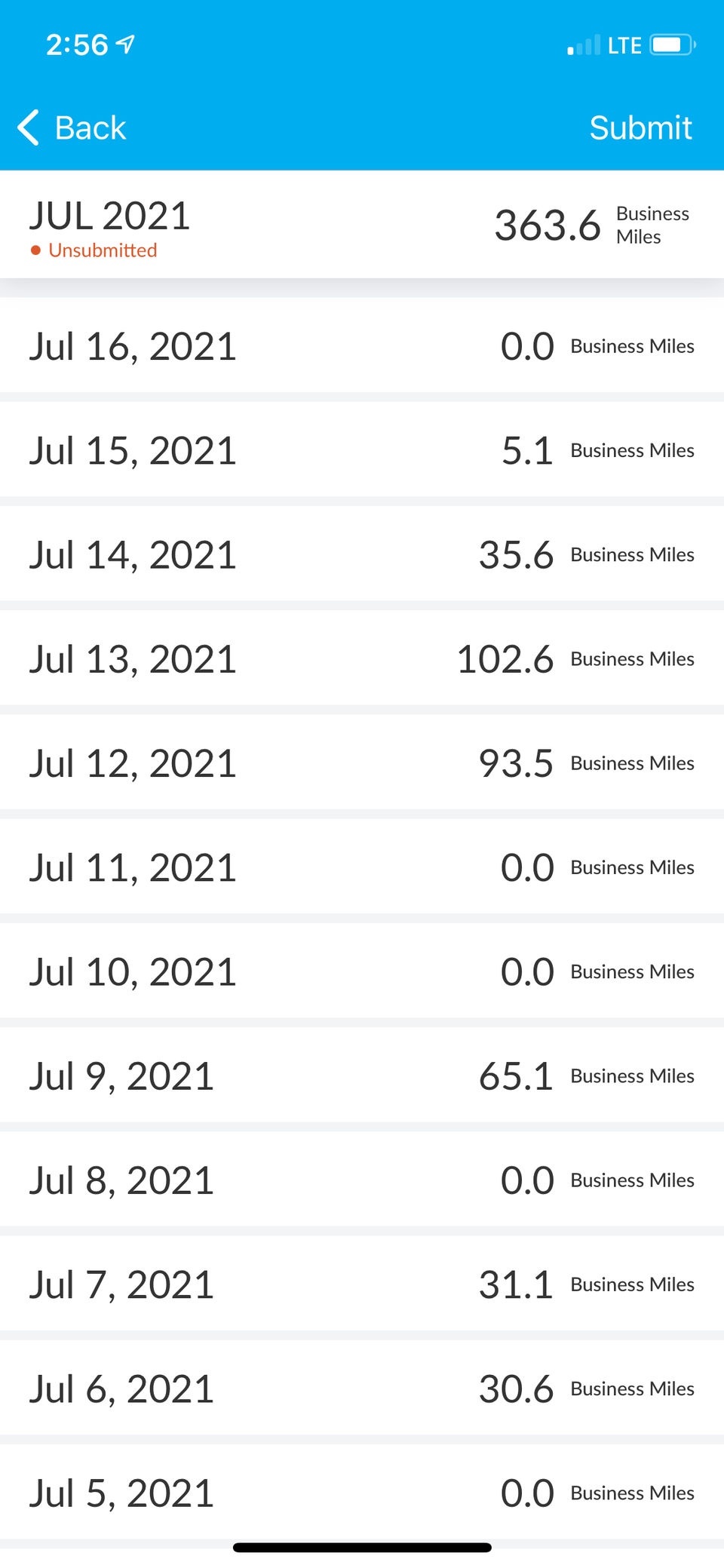724x1568 pixels.
Task: Check the Jul 6, 2021 trips
Action: [x=362, y=1387]
